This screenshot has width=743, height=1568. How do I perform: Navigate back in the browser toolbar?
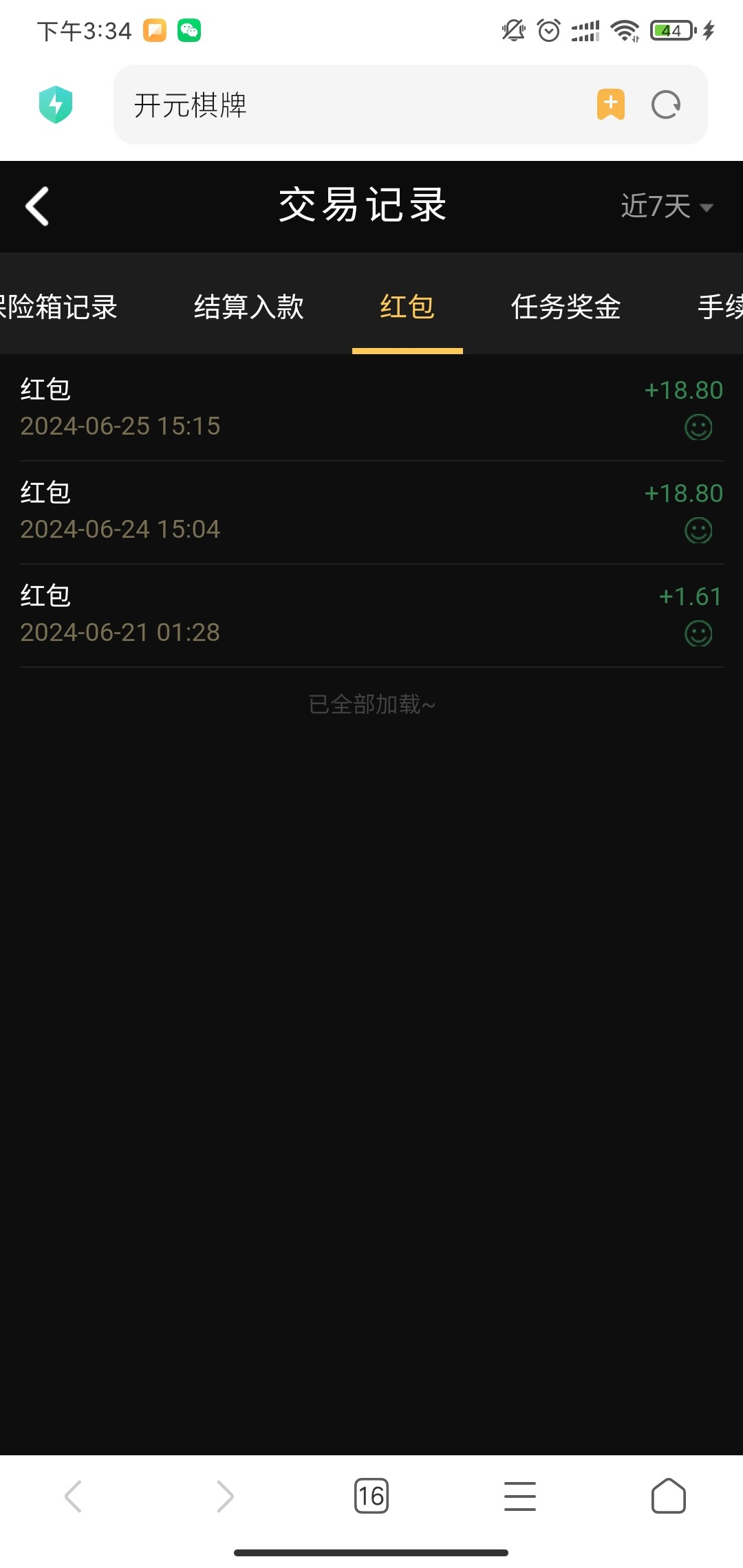[74, 1496]
